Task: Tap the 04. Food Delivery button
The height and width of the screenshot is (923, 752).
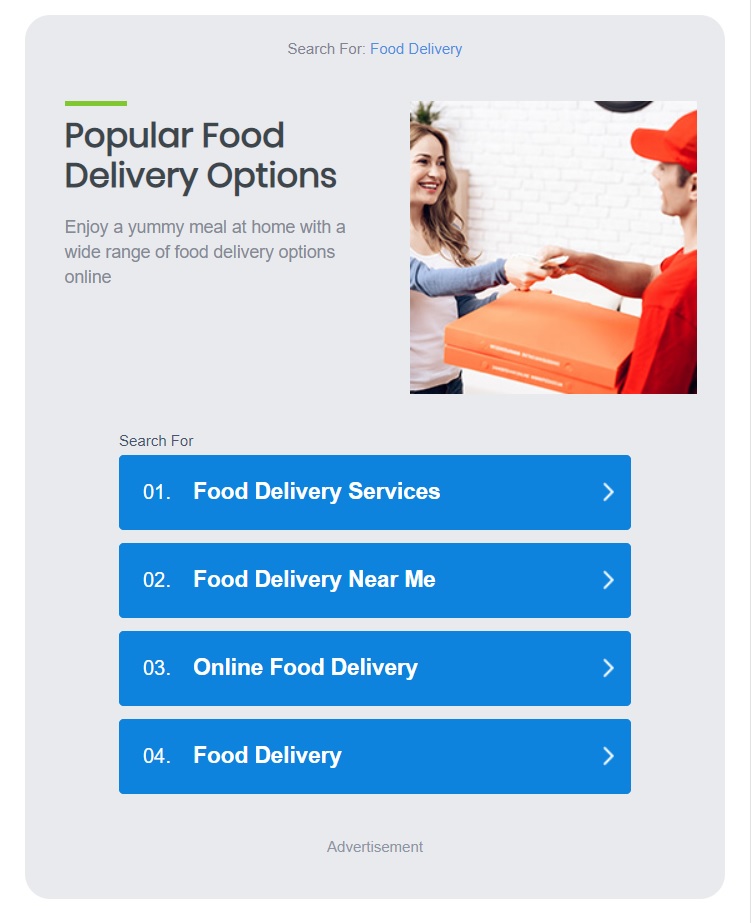Action: (x=374, y=756)
